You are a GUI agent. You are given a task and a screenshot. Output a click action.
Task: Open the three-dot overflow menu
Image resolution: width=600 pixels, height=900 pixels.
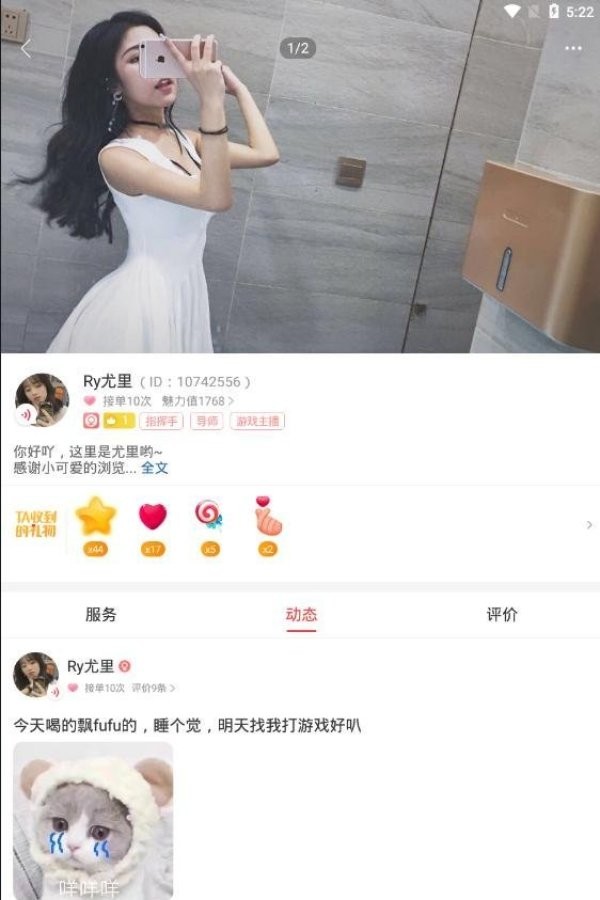573,48
